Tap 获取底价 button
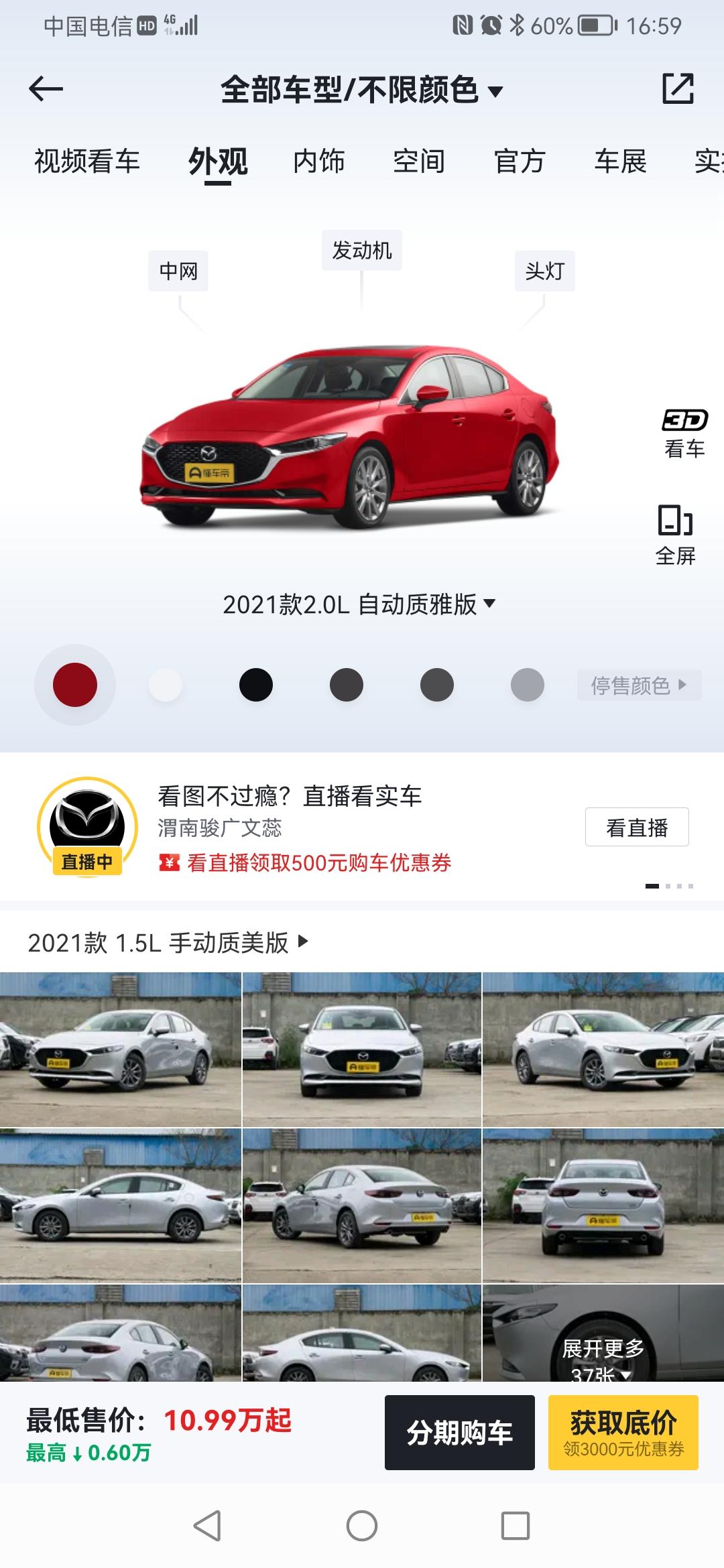The width and height of the screenshot is (724, 1568). [623, 1433]
